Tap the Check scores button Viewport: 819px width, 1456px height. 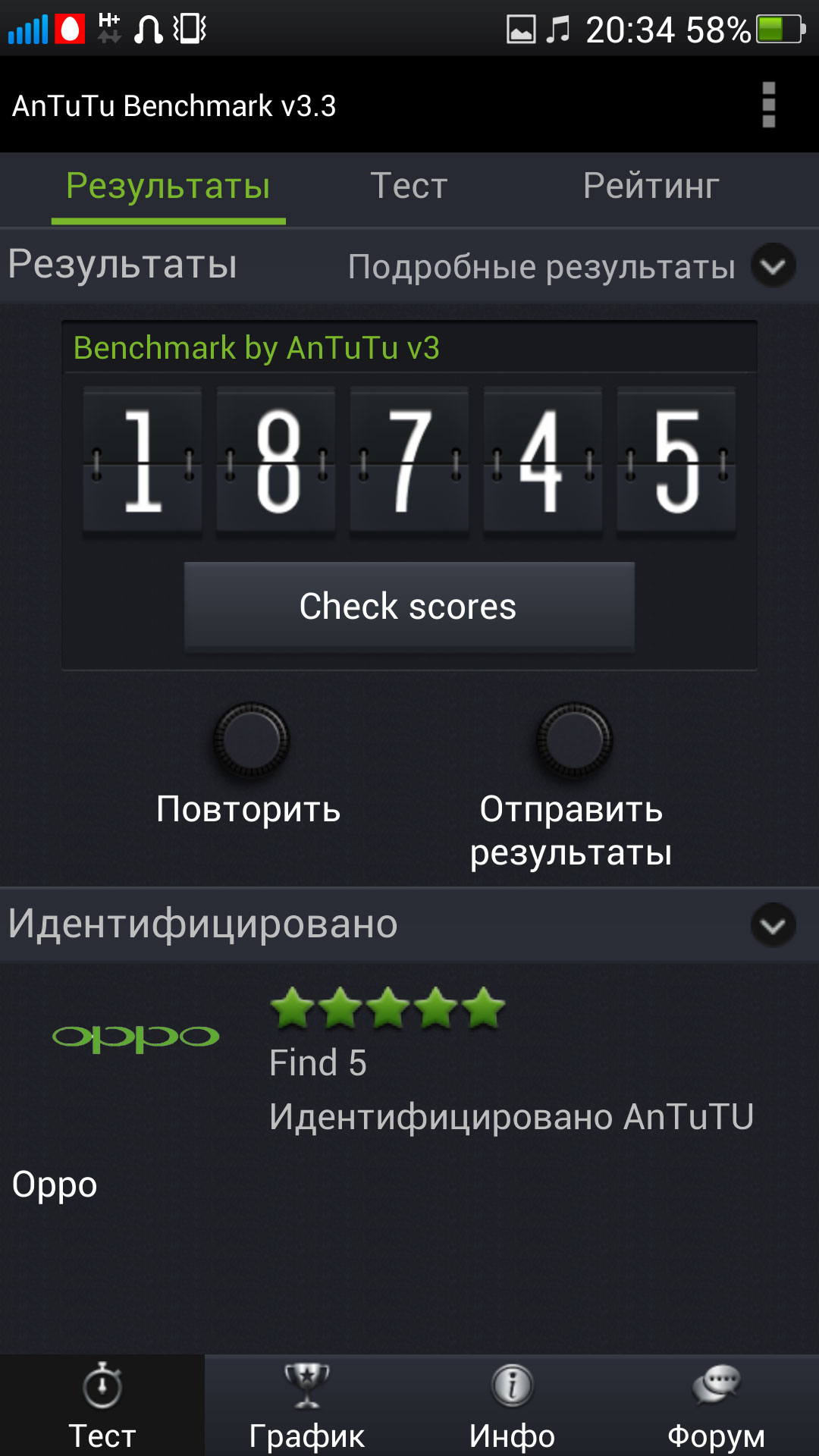409,607
